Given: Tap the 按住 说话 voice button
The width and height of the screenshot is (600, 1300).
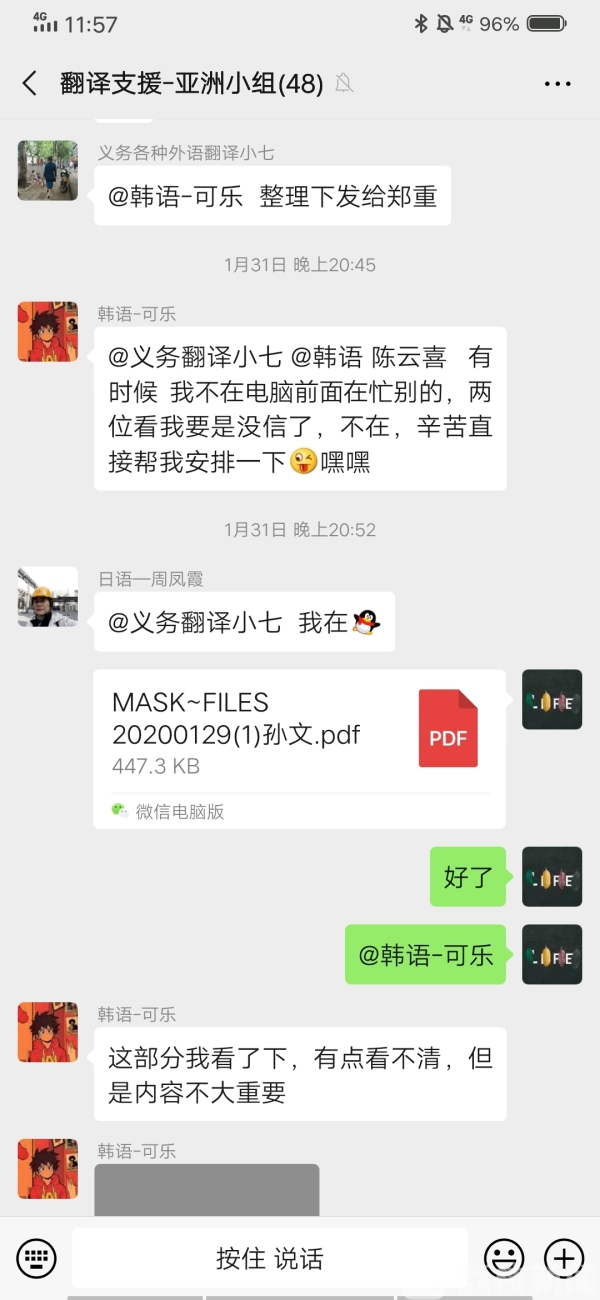Looking at the screenshot, I should tap(270, 1258).
